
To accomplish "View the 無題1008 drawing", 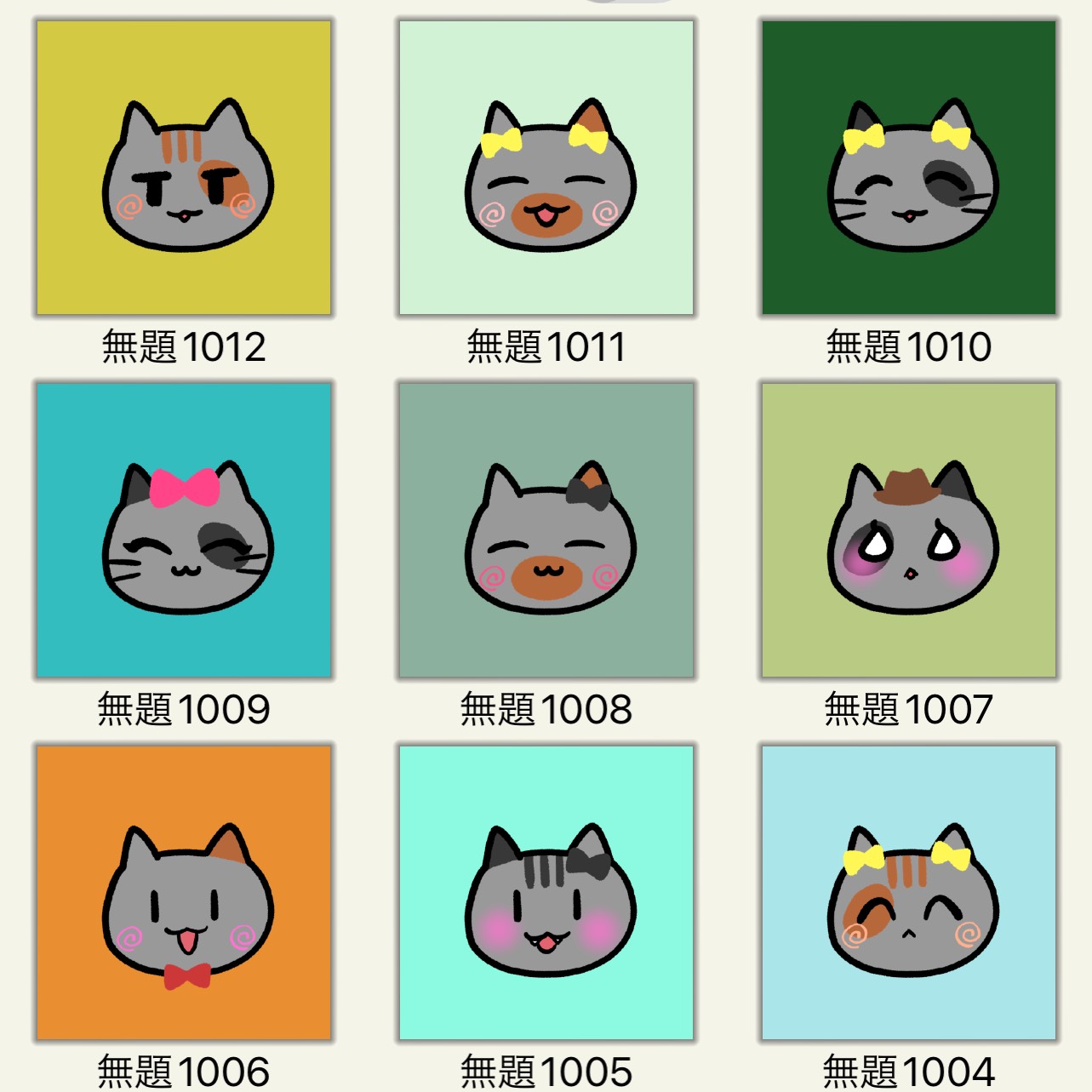I will point(546,530).
